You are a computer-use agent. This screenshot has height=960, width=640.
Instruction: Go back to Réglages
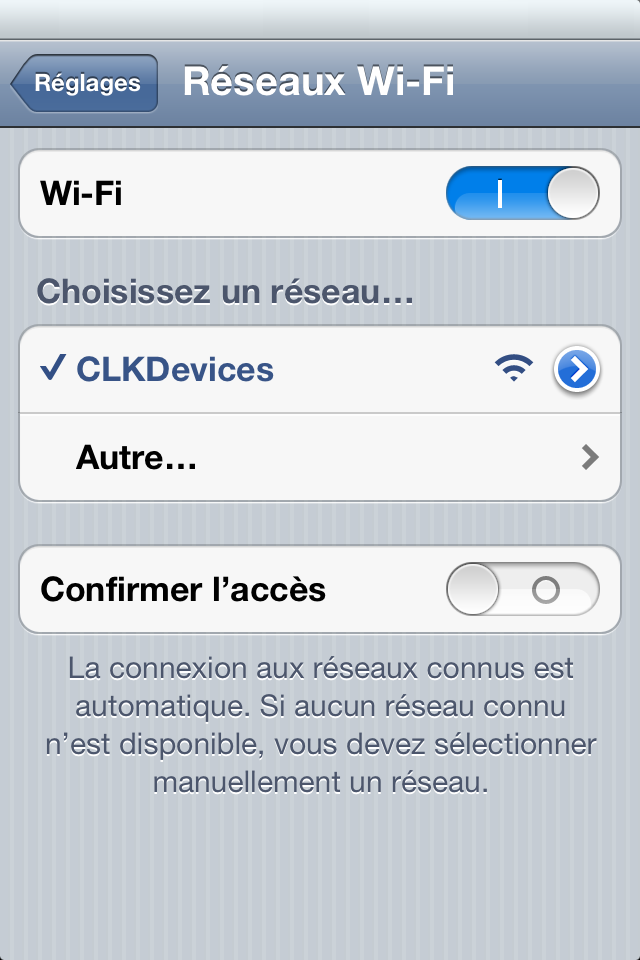pos(85,83)
